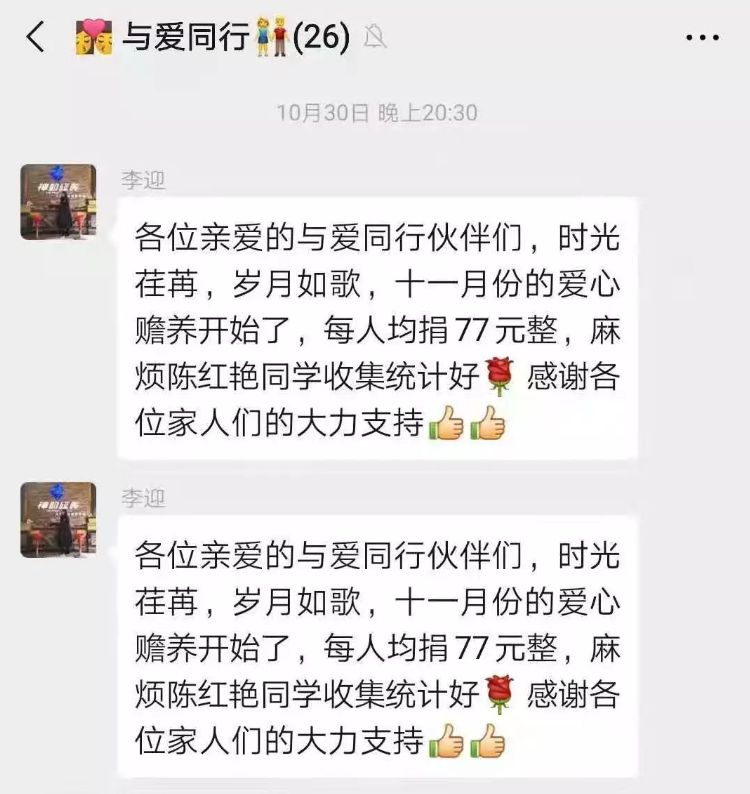This screenshot has width=750, height=794.
Task: Open the group chat overflow menu
Action: point(702,38)
